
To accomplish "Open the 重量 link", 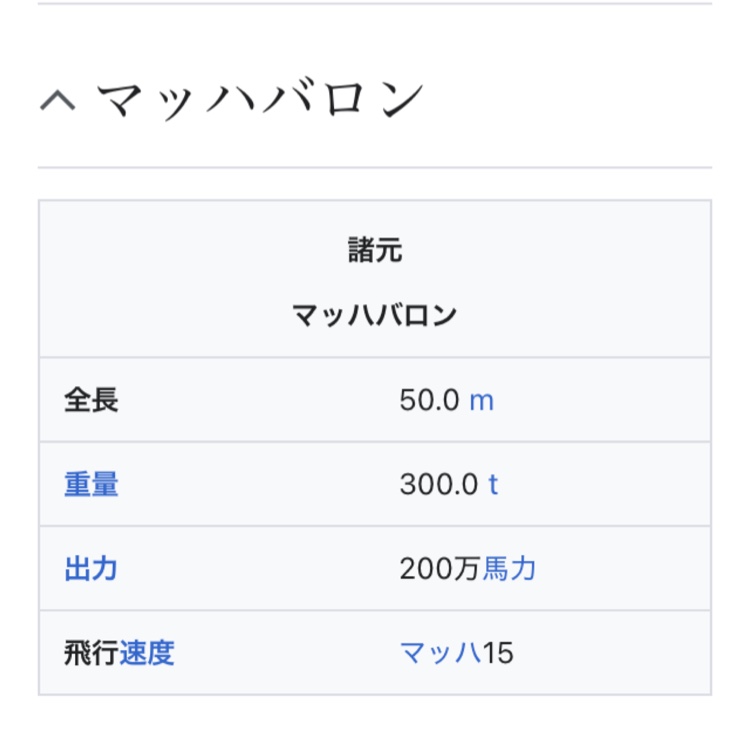I will 91,485.
